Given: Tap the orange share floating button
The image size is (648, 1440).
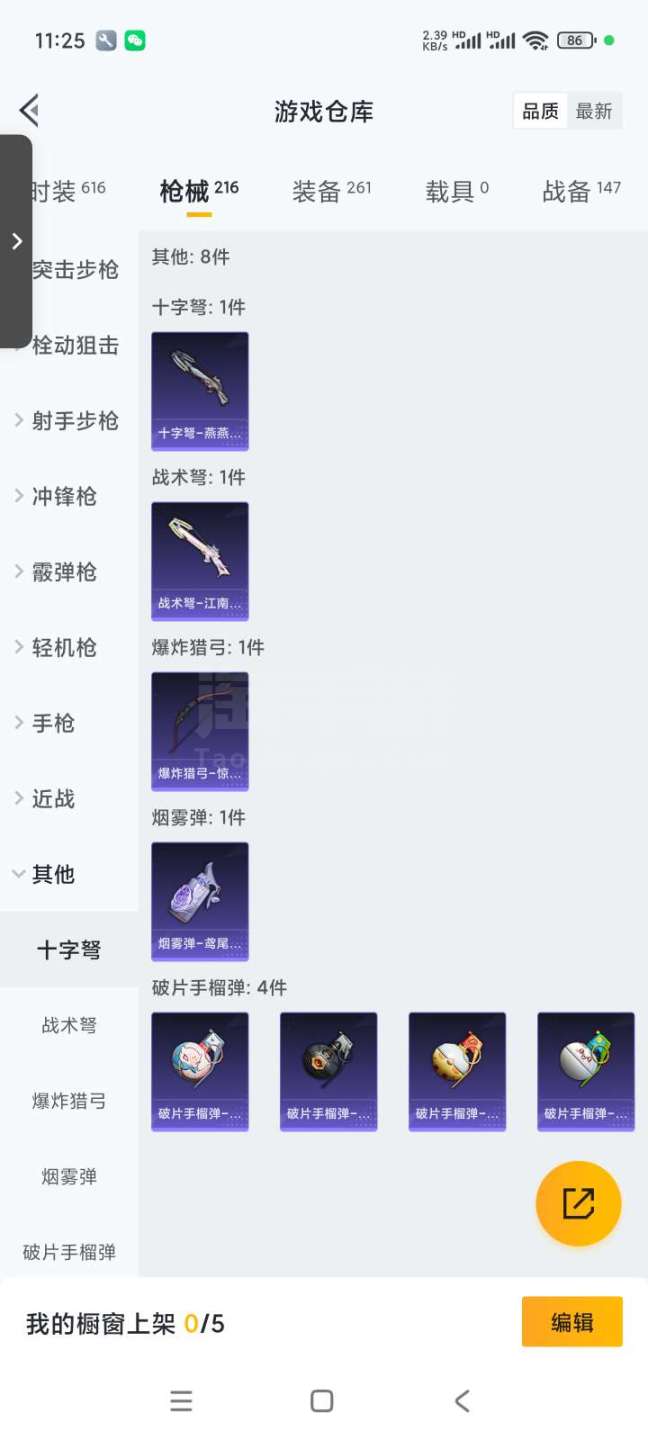Looking at the screenshot, I should pos(578,1203).
